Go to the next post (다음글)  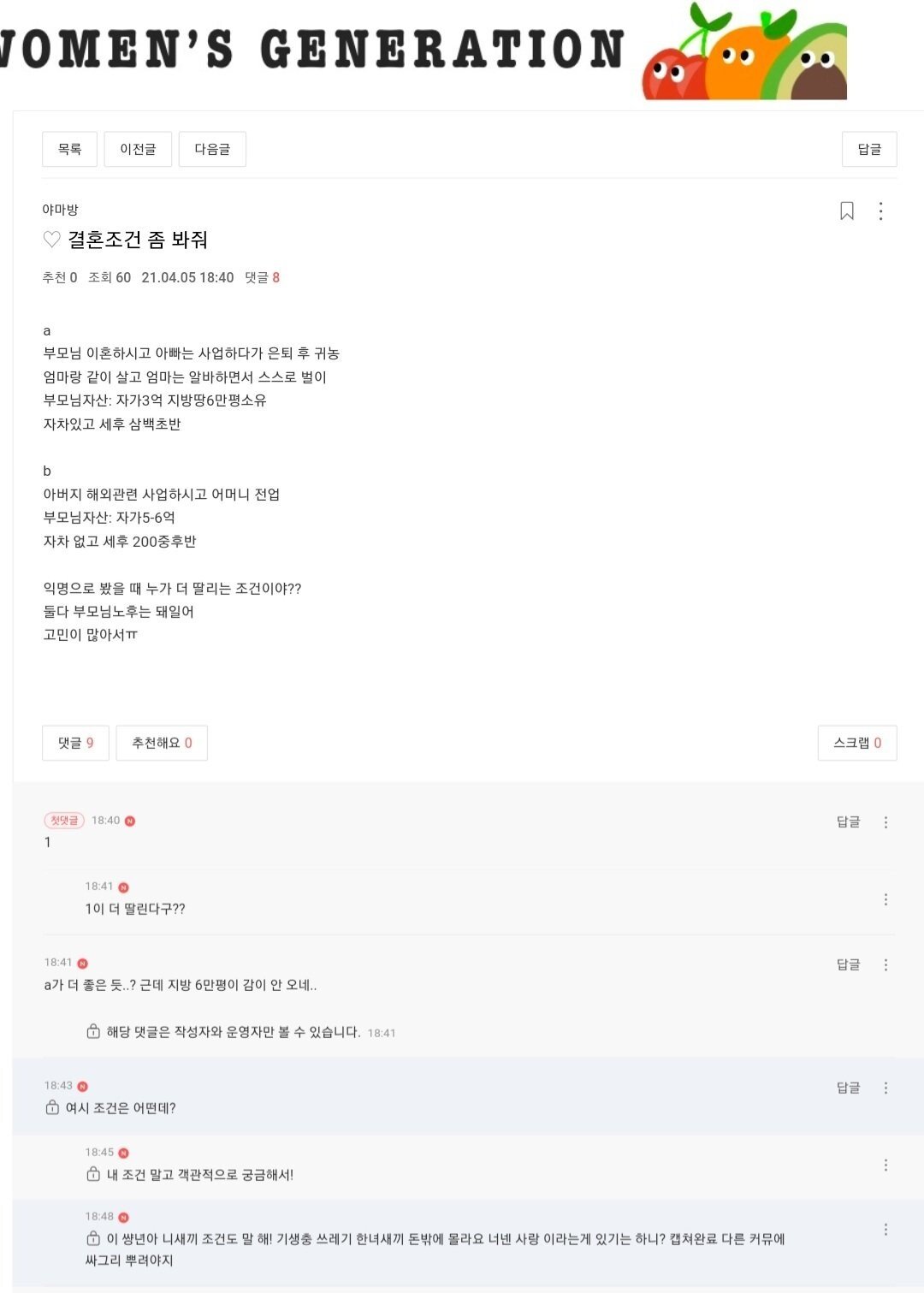[x=212, y=149]
